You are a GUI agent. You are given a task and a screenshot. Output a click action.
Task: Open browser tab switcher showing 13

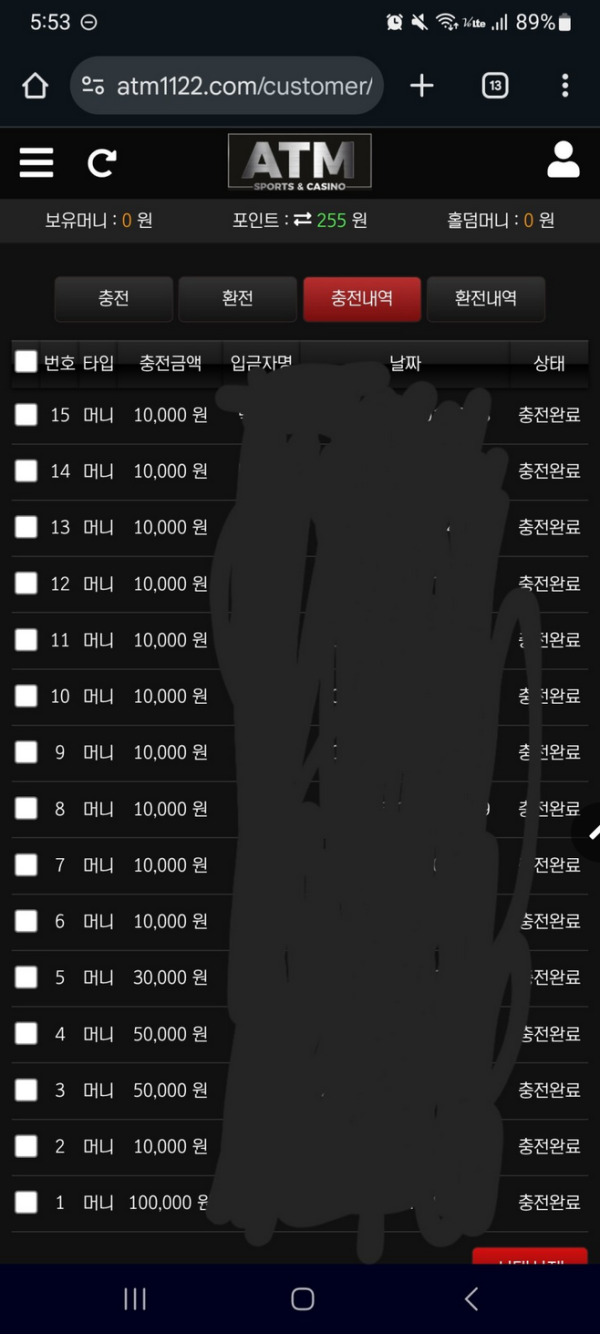click(495, 86)
